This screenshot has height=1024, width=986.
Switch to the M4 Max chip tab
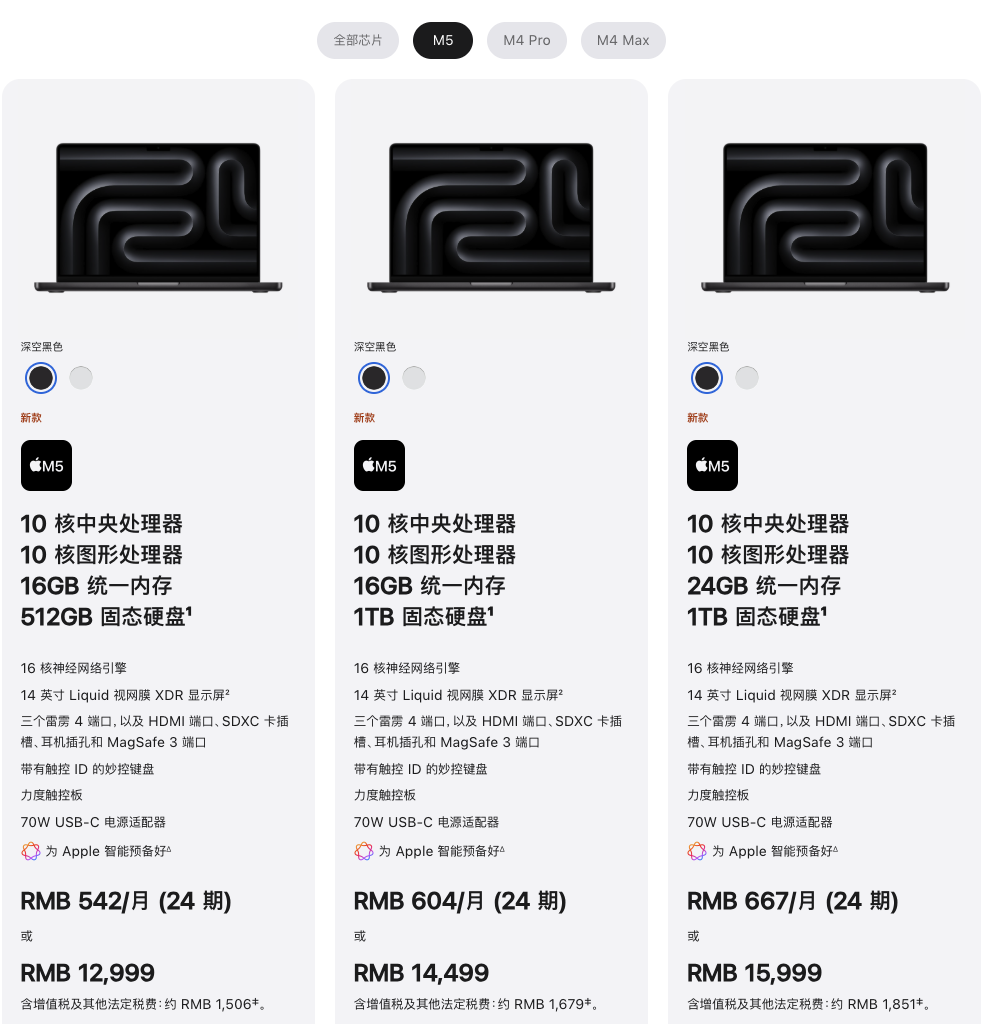pyautogui.click(x=623, y=40)
